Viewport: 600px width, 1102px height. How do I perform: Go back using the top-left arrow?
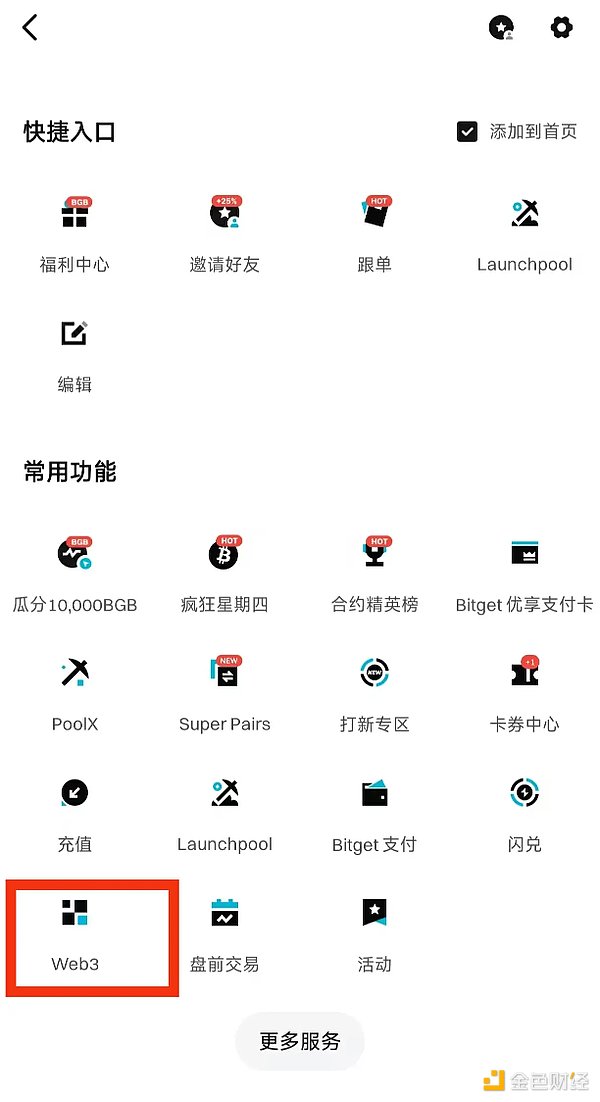coord(30,28)
